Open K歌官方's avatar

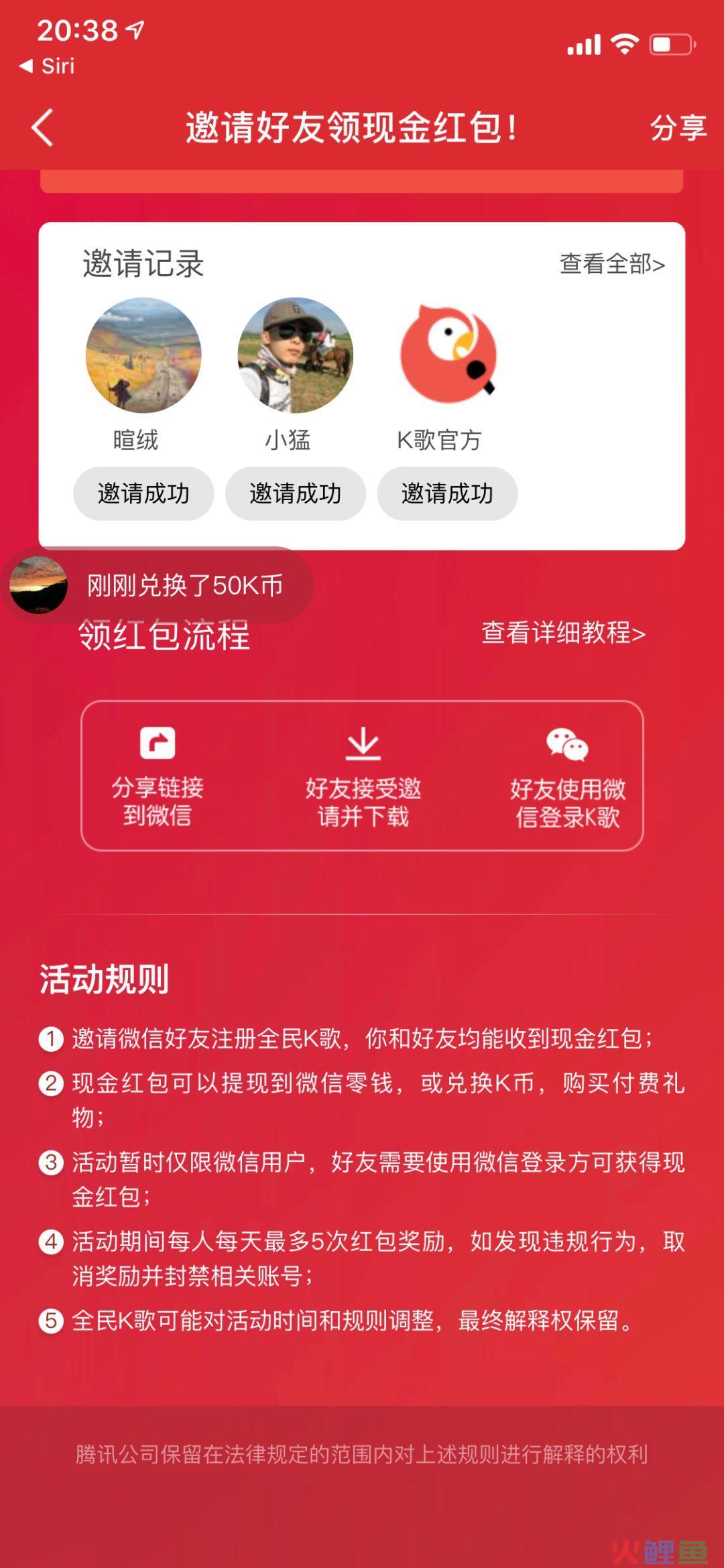click(x=448, y=353)
